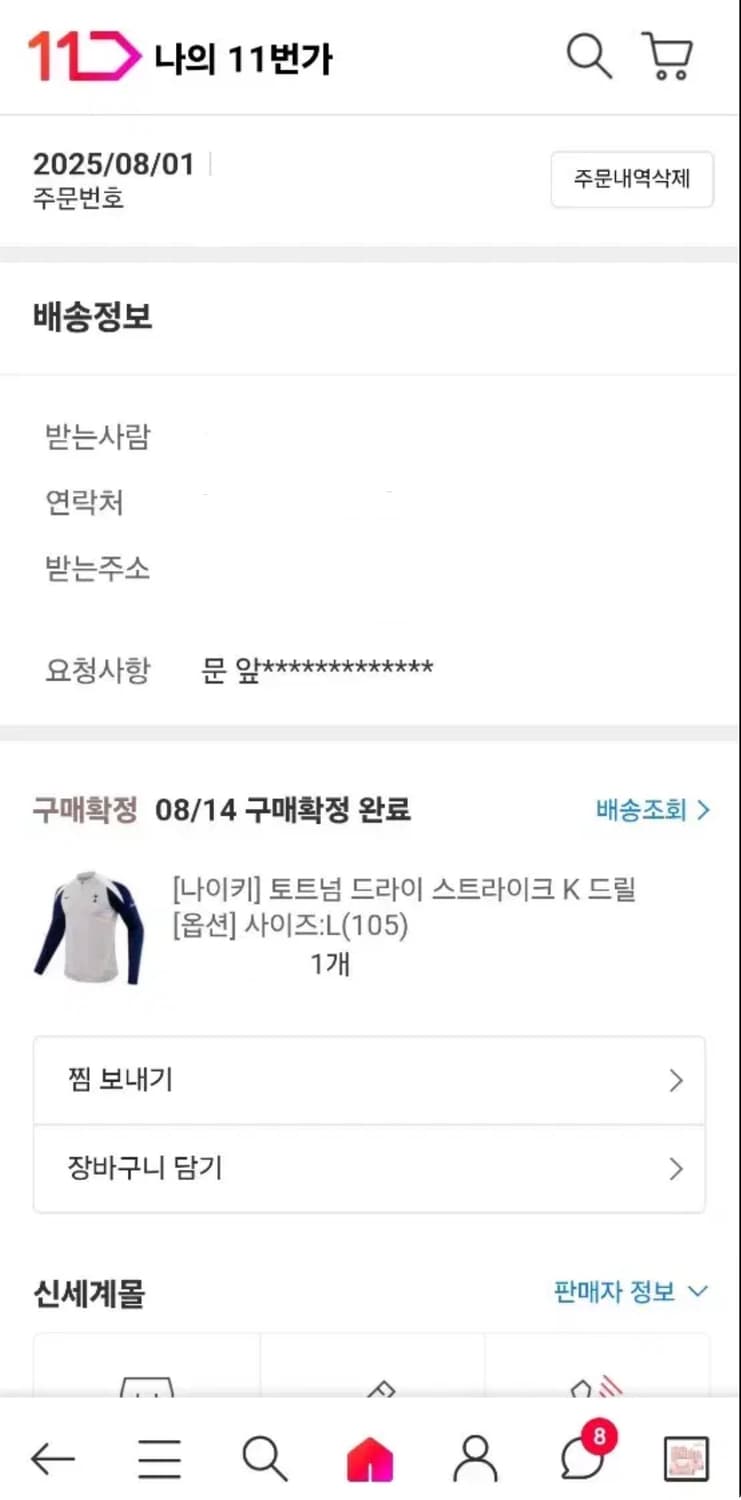Open search in the bottom navigation
Screen dimensions: 741x1500
tap(264, 1459)
